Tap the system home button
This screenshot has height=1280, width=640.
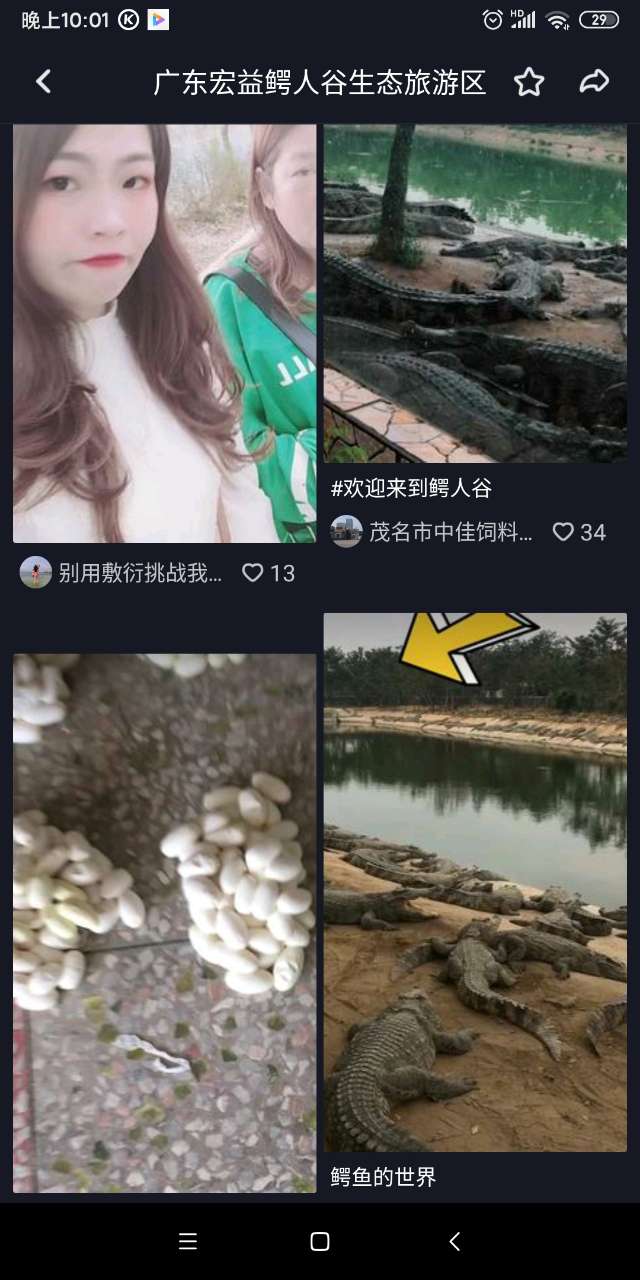[x=320, y=1241]
